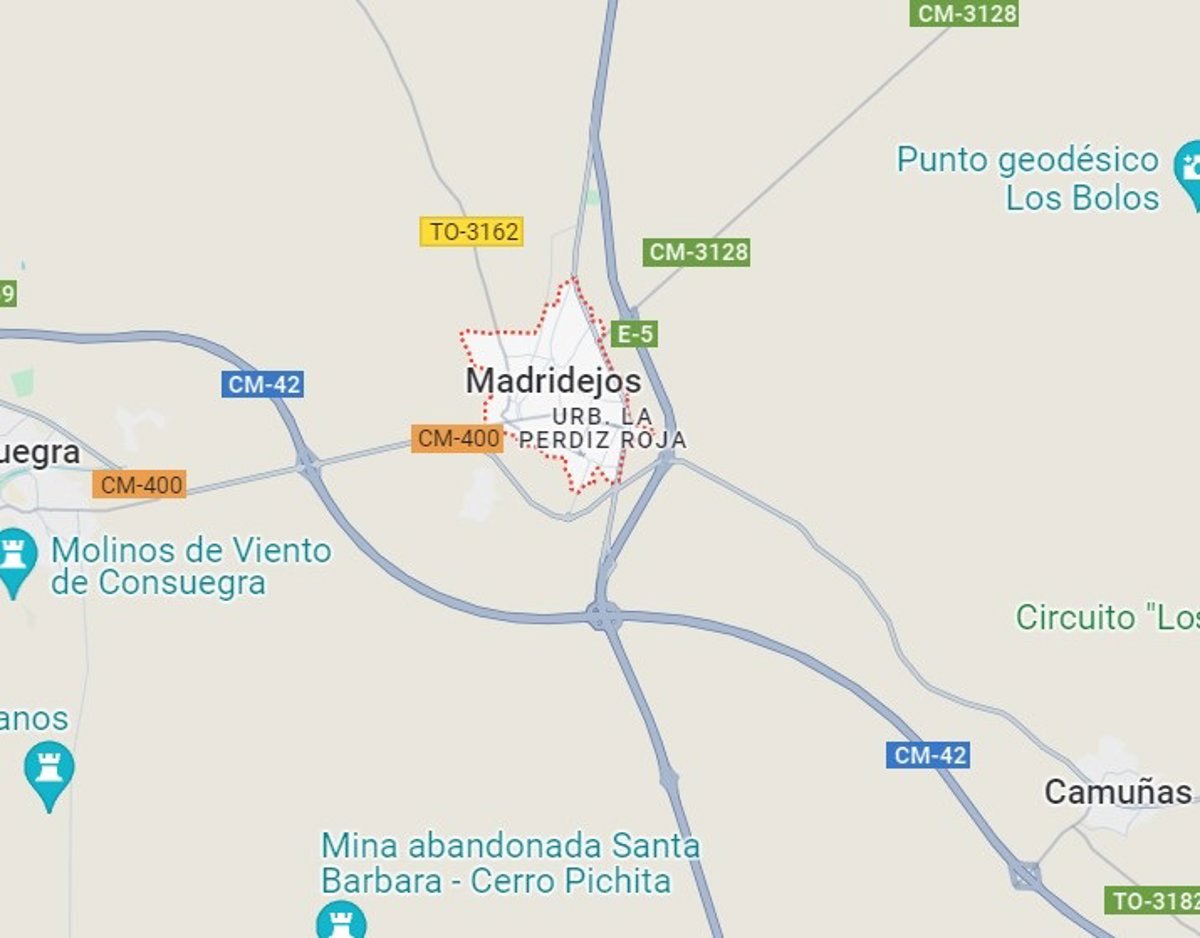Tap the Madridejos town label
The image size is (1200, 938).
(x=553, y=381)
